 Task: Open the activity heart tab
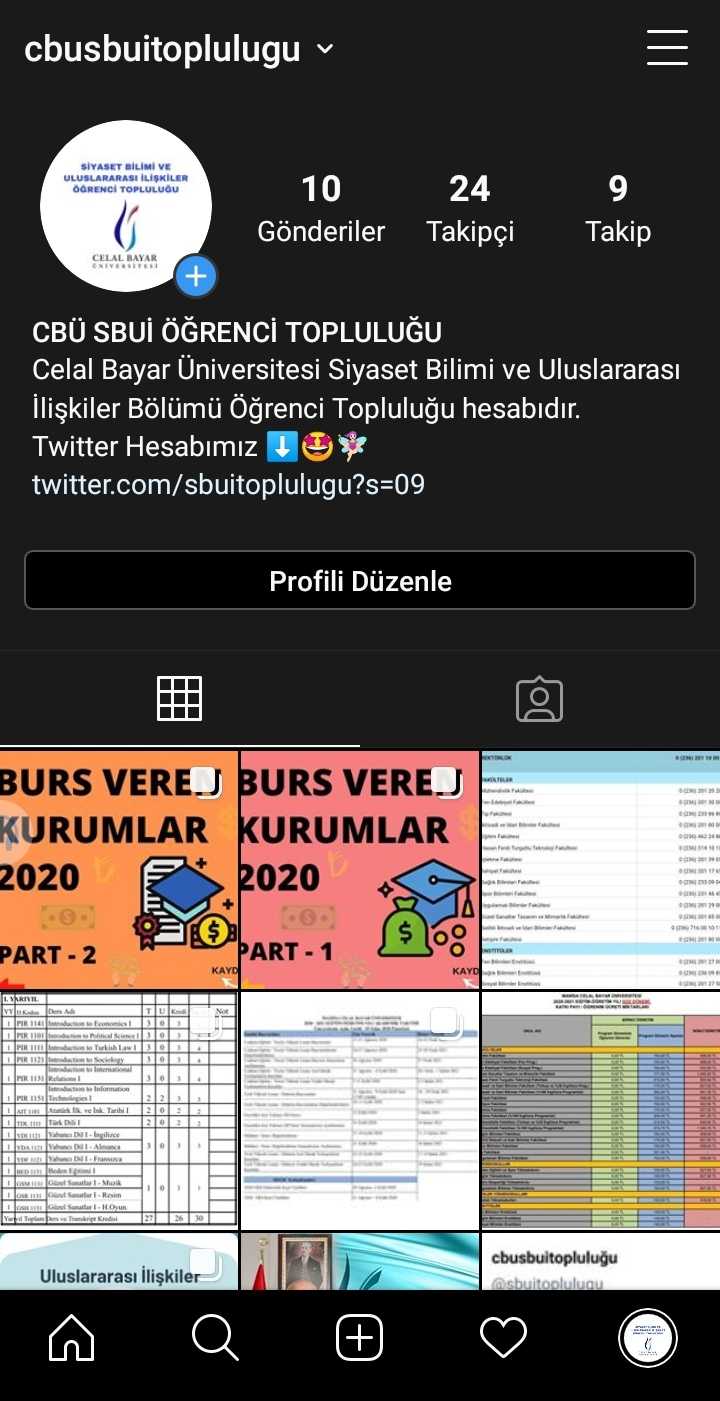[x=503, y=1338]
